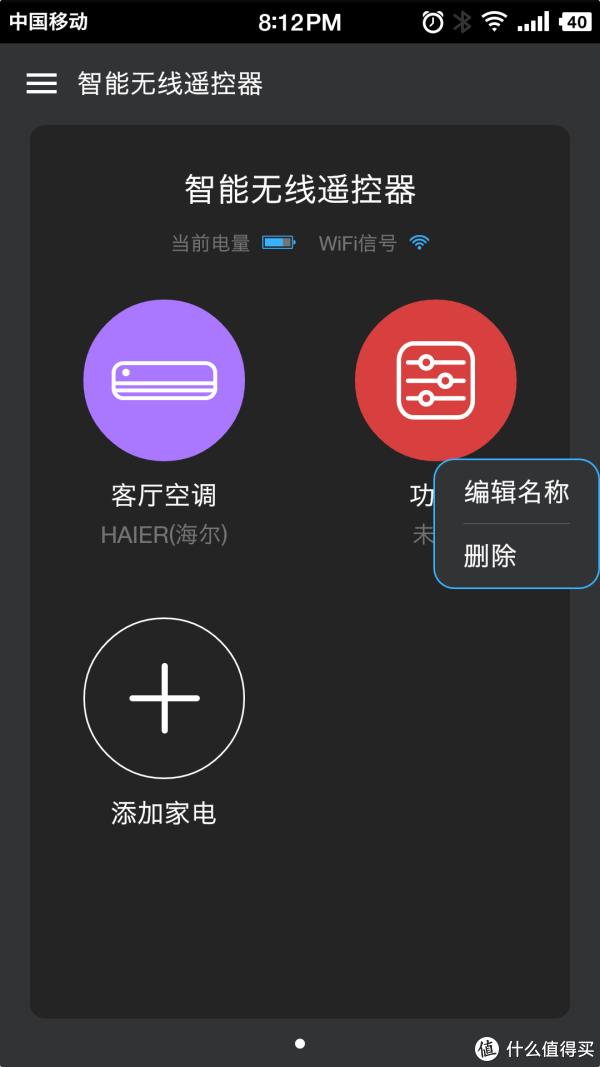Open the 客厅空调 air conditioner remote
Image resolution: width=600 pixels, height=1067 pixels.
tap(164, 380)
